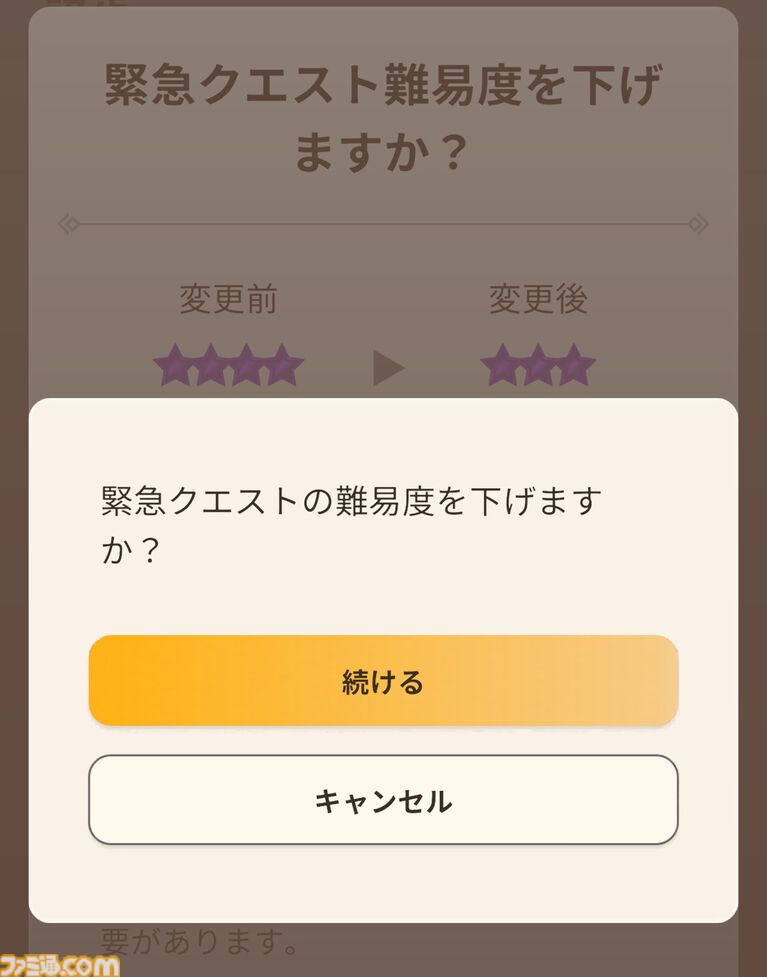Dismiss dialog via キャンセル button
The width and height of the screenshot is (767, 977).
click(x=383, y=800)
